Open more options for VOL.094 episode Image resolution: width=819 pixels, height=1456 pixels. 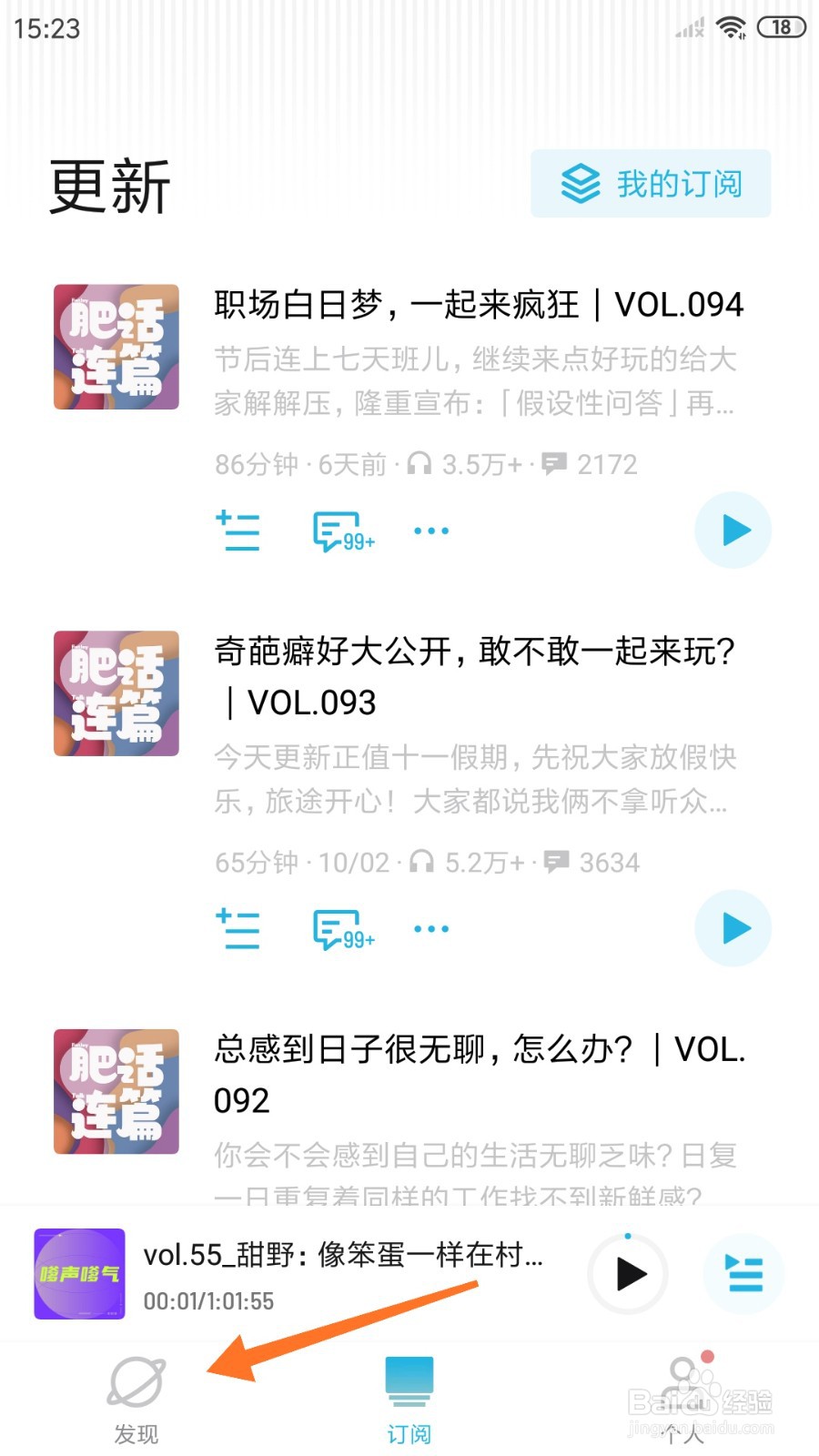pos(430,531)
